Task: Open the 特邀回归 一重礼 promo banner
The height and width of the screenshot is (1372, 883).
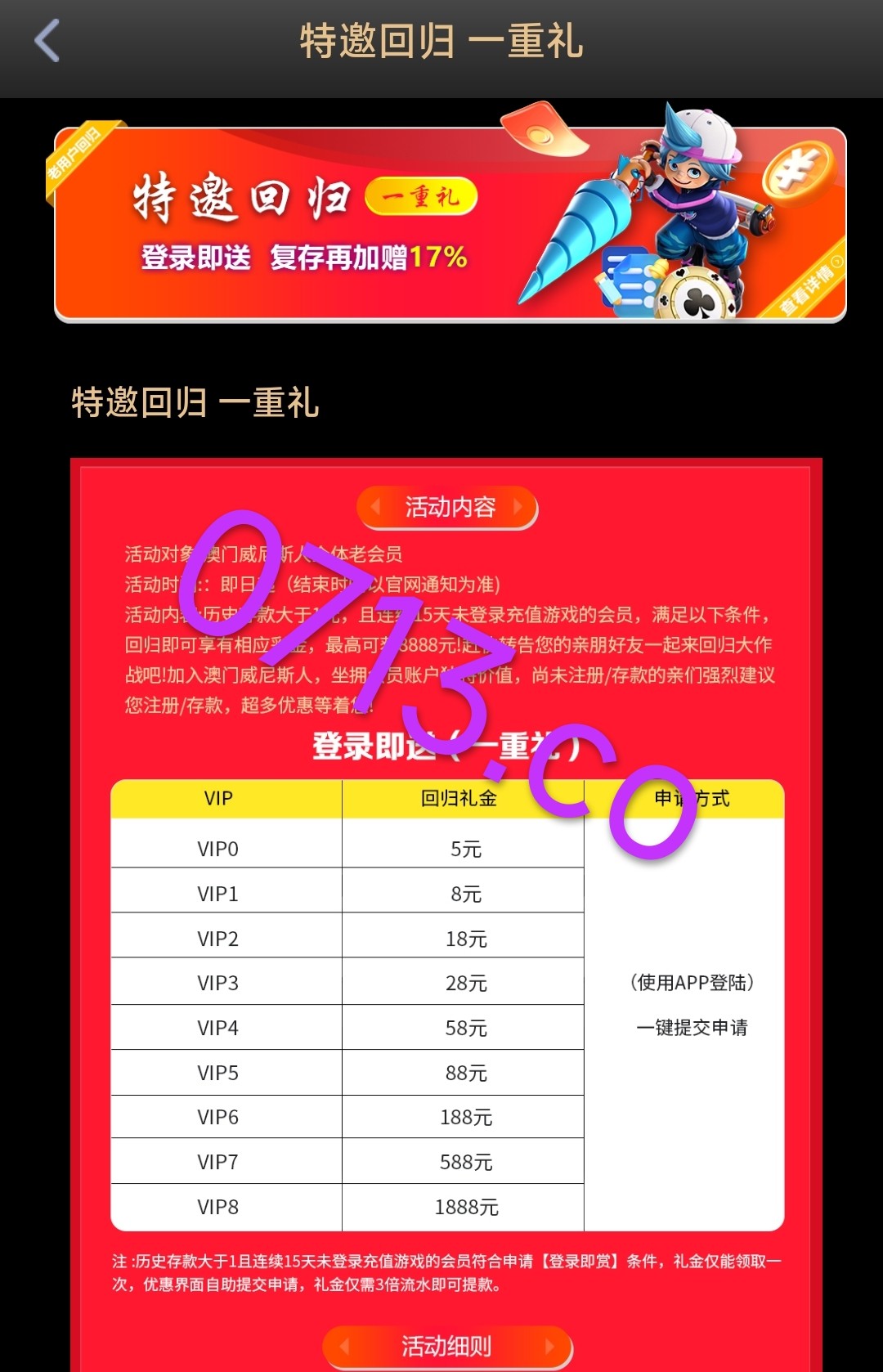Action: [450, 224]
